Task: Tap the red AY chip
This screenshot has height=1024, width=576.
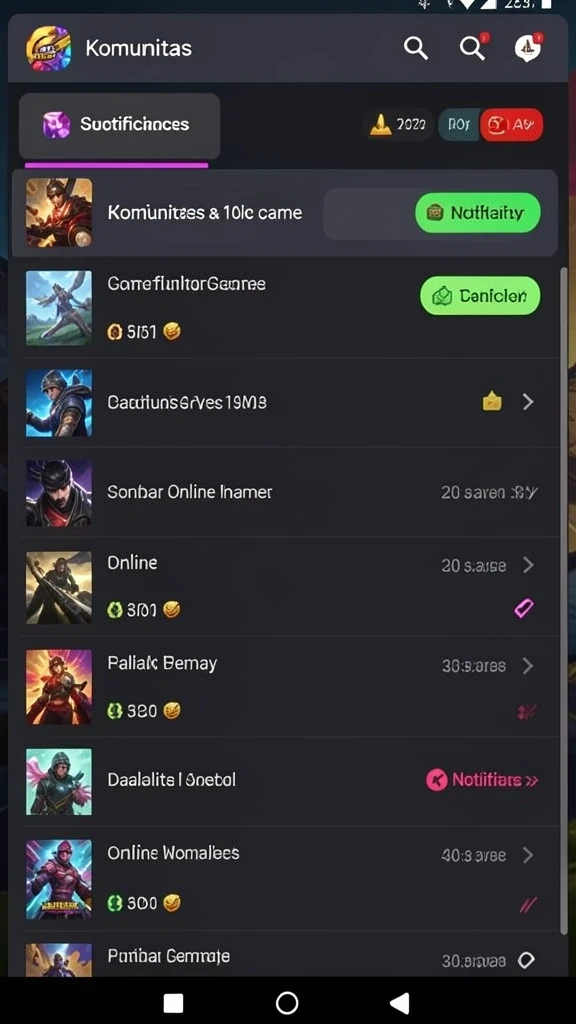Action: pyautogui.click(x=511, y=124)
